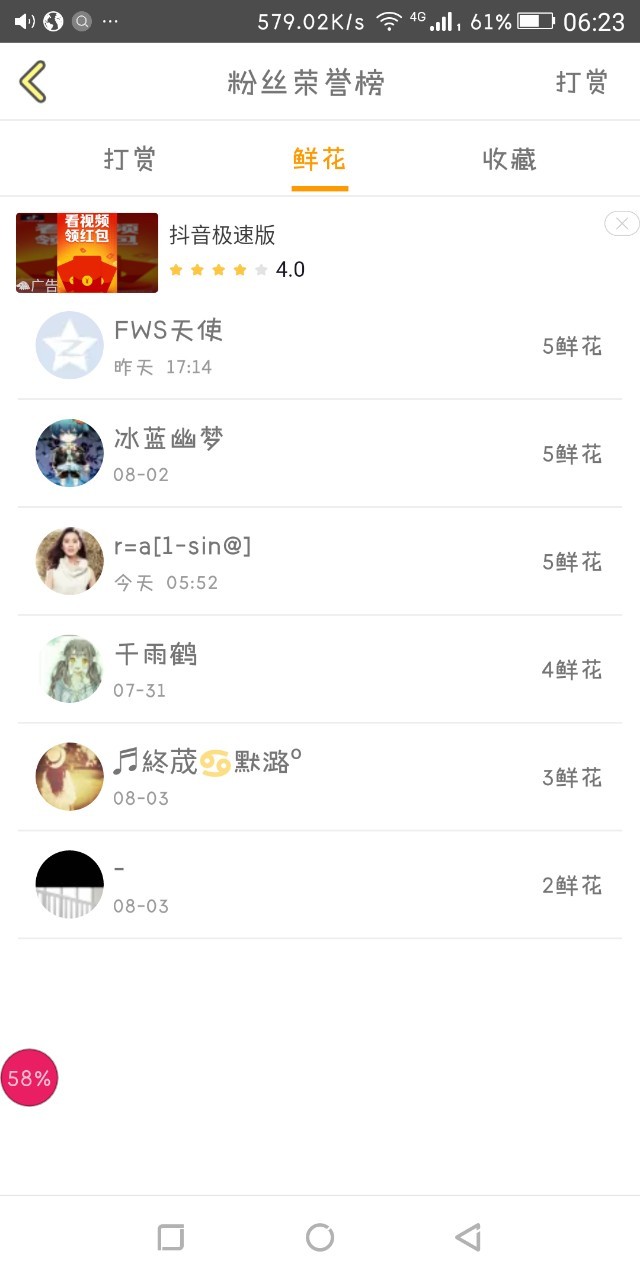The height and width of the screenshot is (1280, 640).
Task: Open FWS天使's row
Action: 320,346
